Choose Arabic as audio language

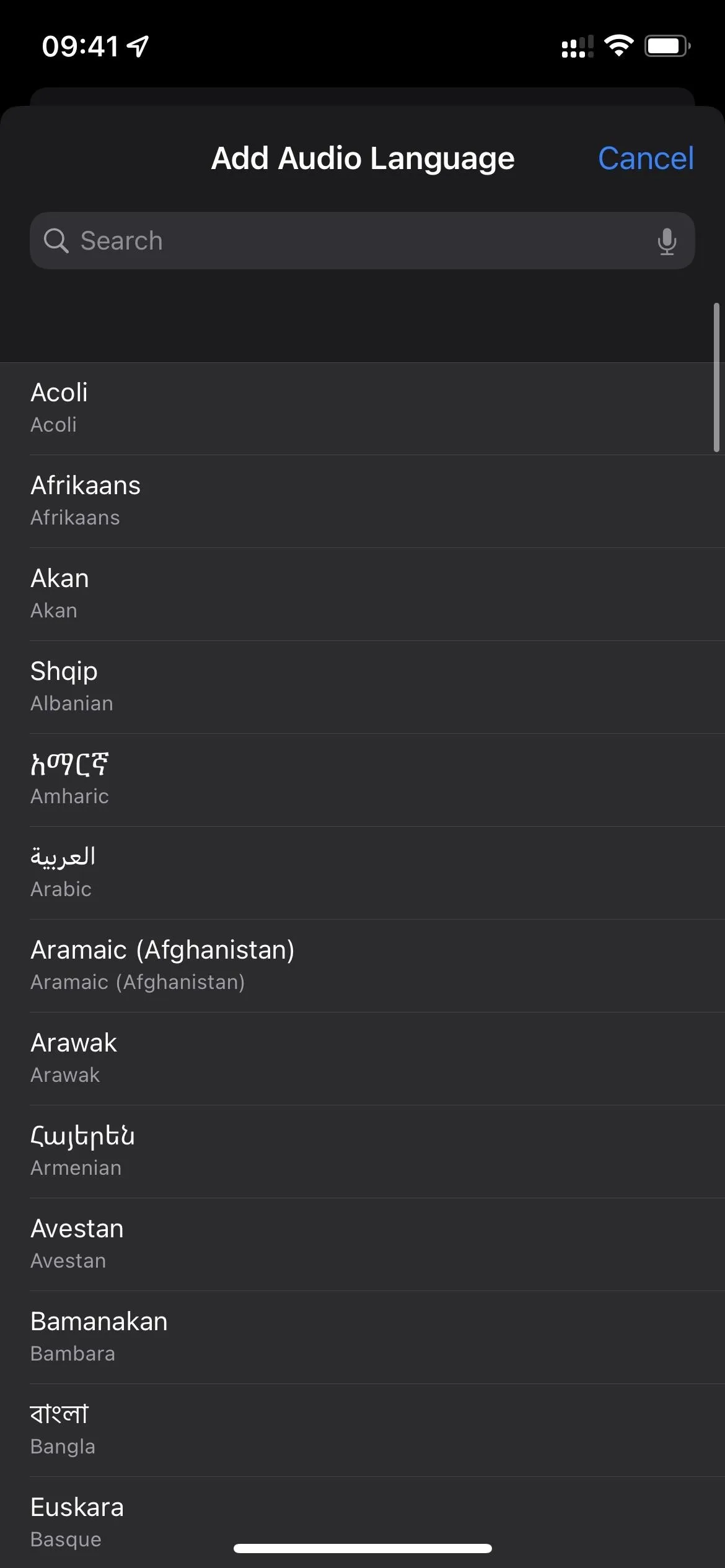click(x=362, y=873)
